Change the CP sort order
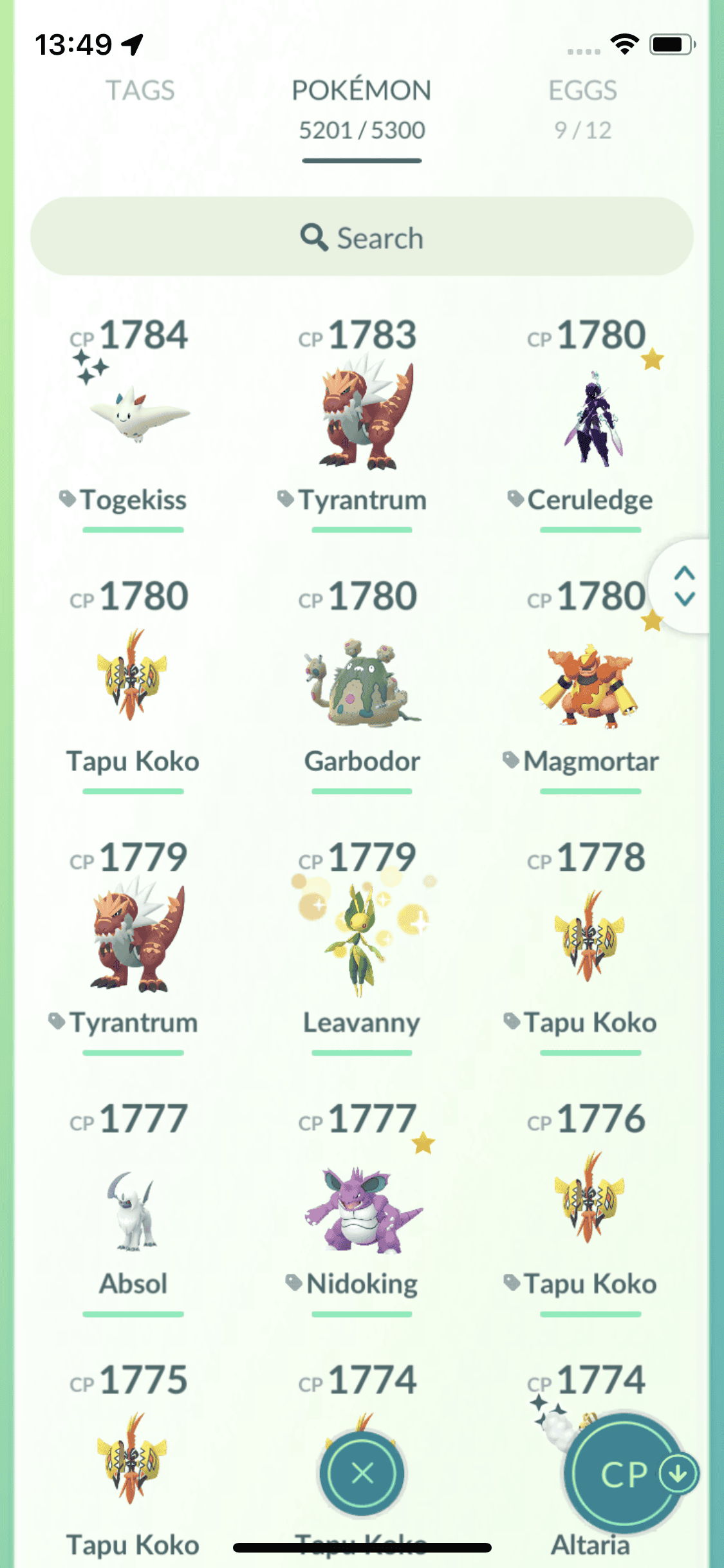This screenshot has height=1568, width=724. [626, 1474]
